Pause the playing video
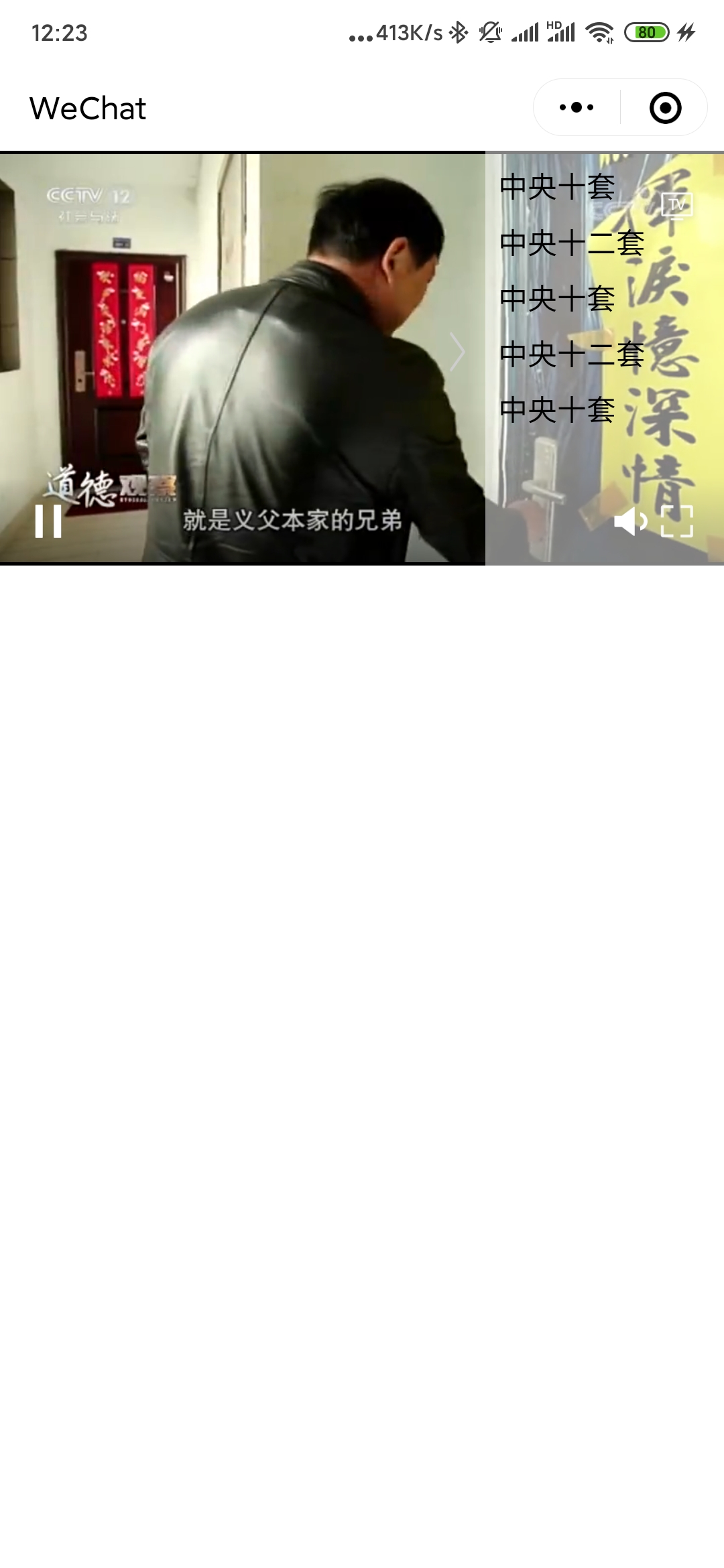 pos(48,521)
